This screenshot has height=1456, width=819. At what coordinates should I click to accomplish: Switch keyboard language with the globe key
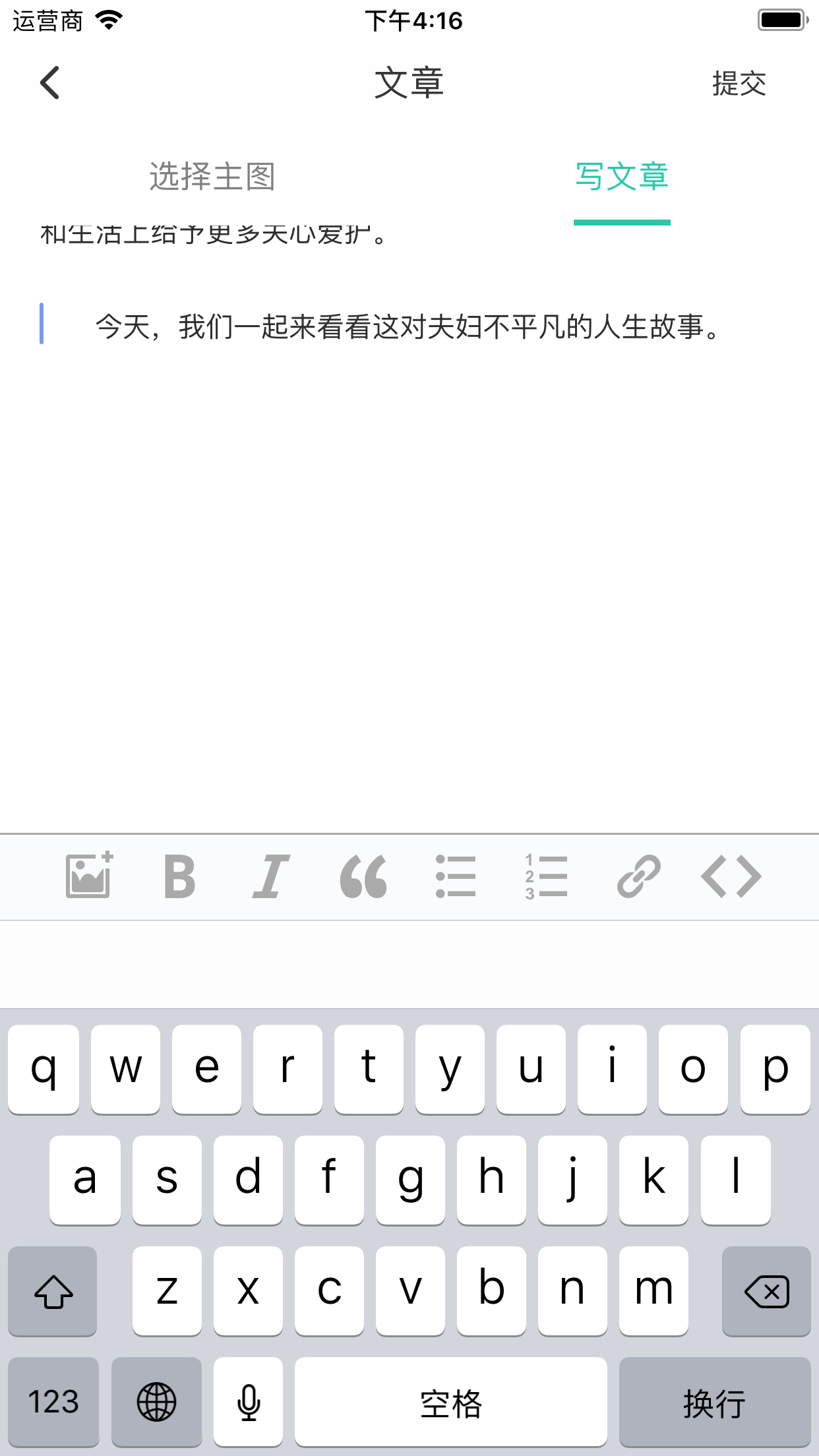(156, 1402)
